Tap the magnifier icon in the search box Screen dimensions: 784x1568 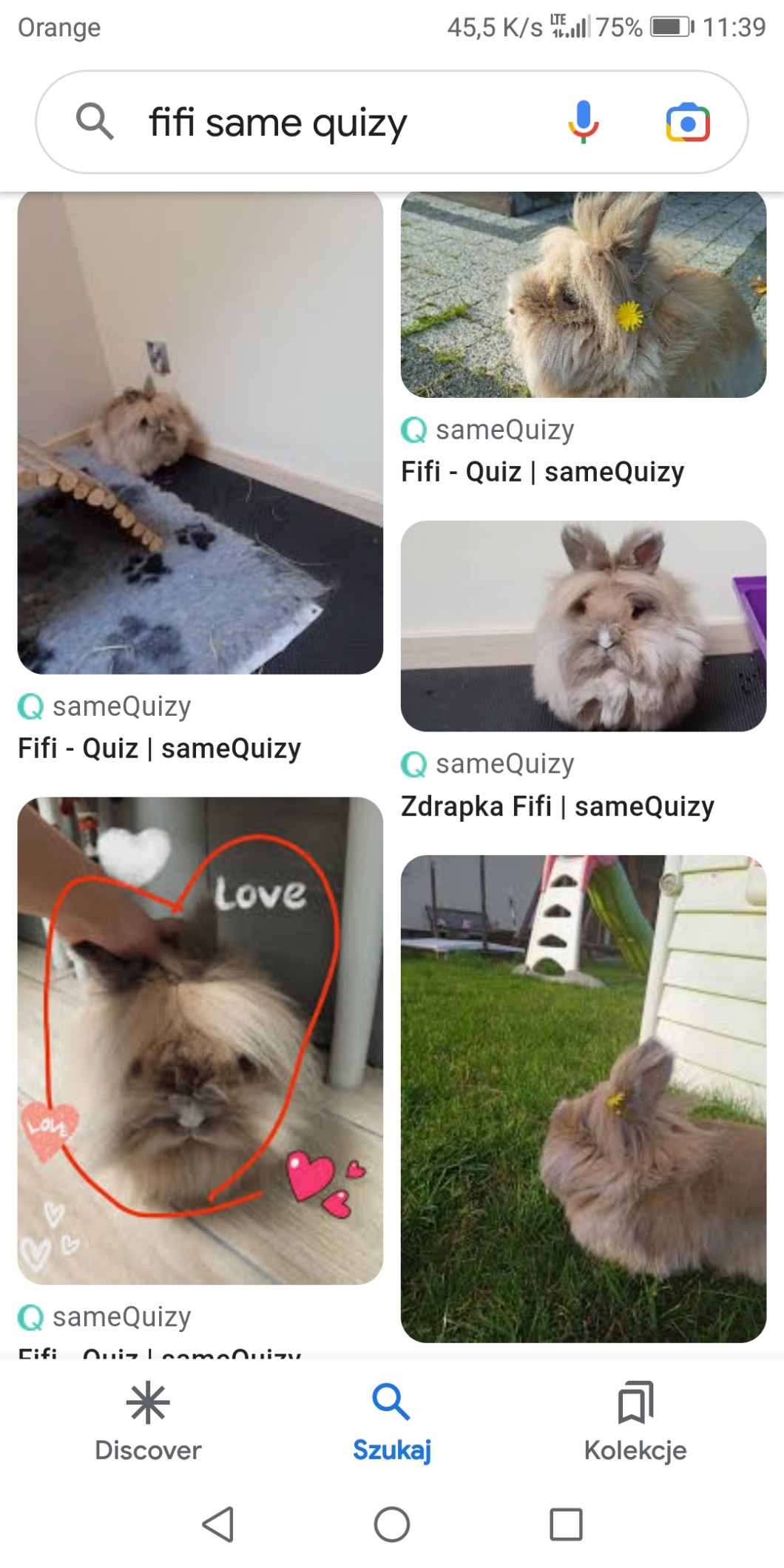(x=95, y=122)
